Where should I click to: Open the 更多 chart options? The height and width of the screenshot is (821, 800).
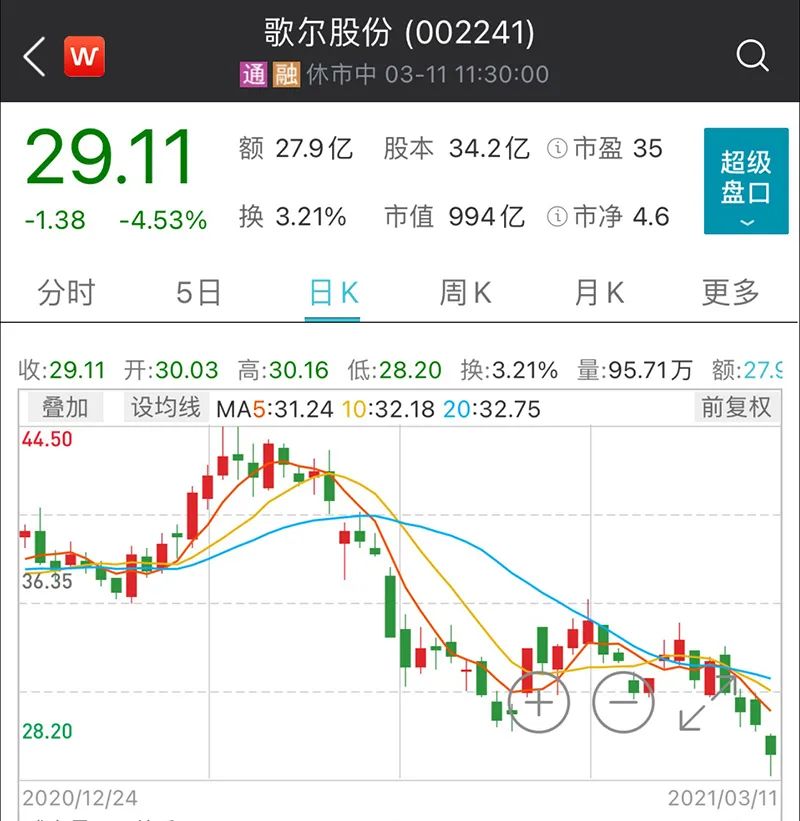click(730, 293)
